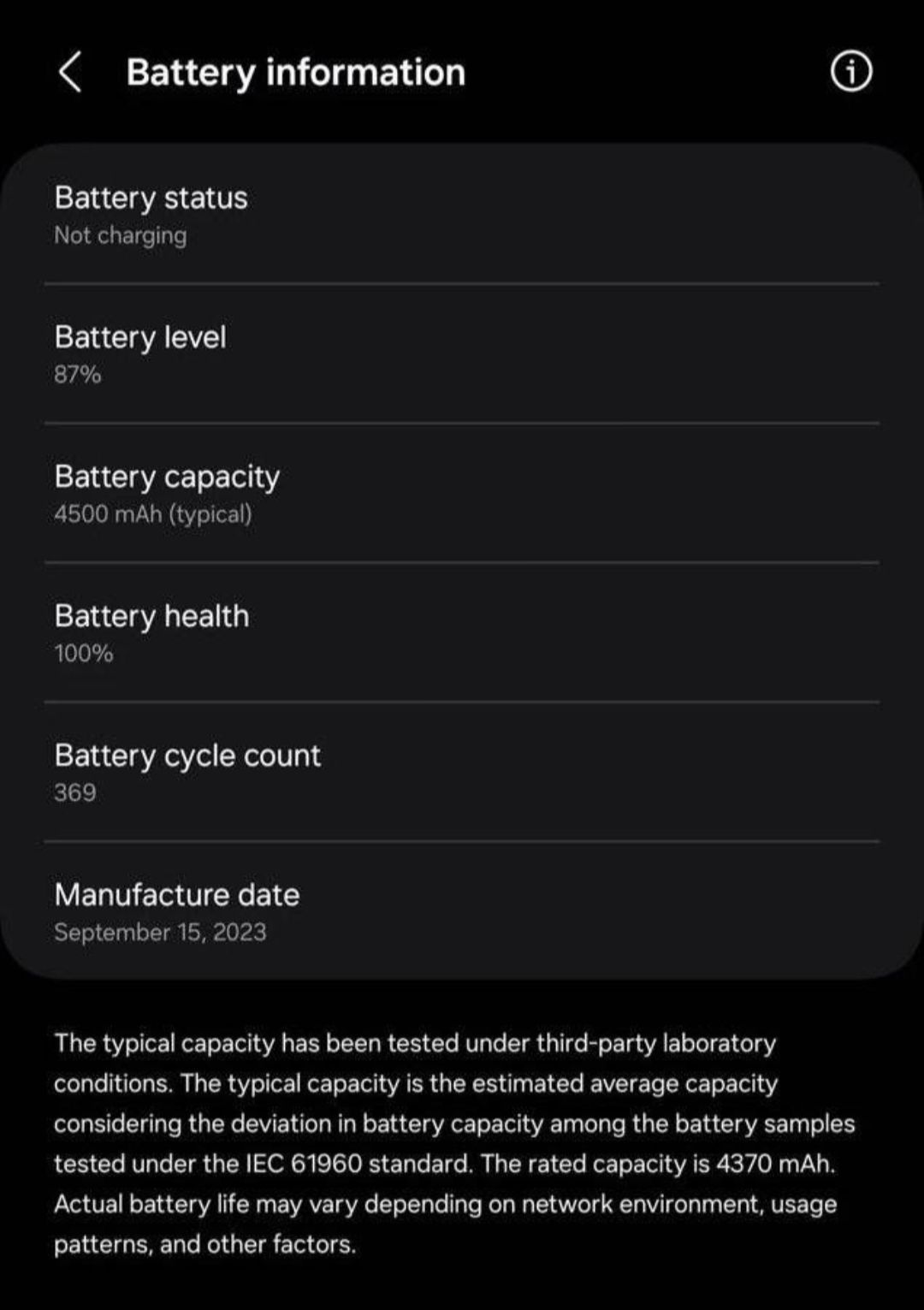Tap the cycle count value 369

coord(74,793)
